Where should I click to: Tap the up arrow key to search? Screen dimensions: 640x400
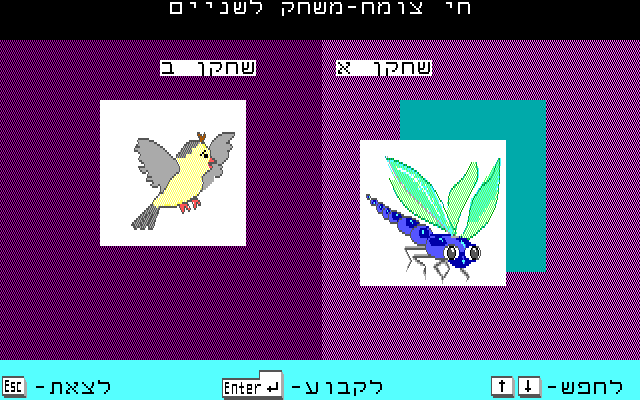pyautogui.click(x=502, y=386)
